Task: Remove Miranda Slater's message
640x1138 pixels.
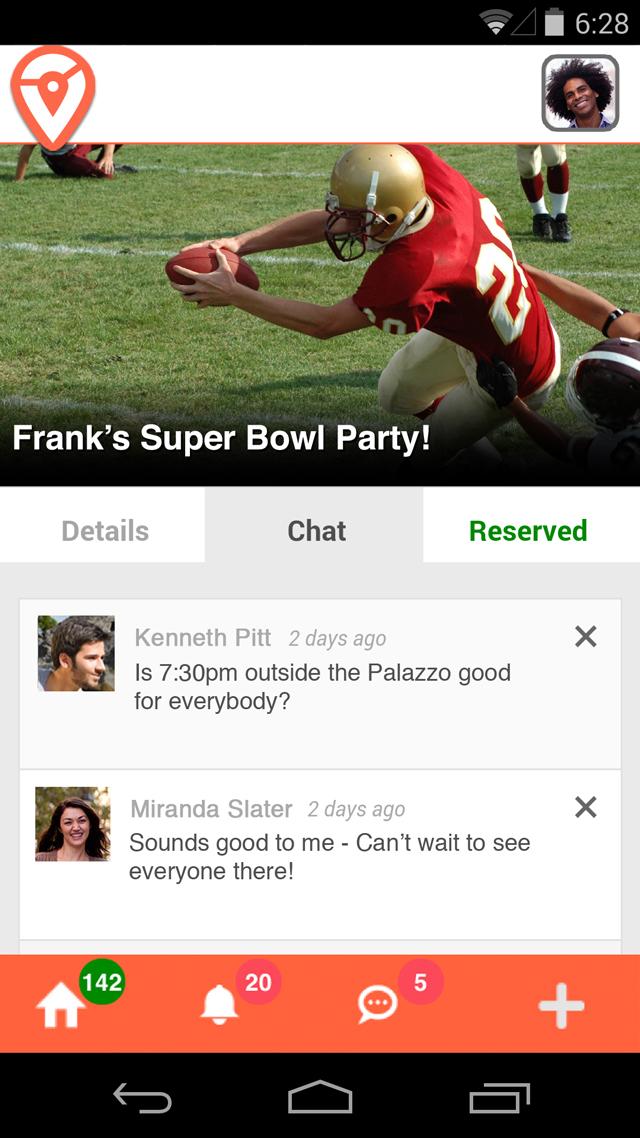Action: coord(586,807)
